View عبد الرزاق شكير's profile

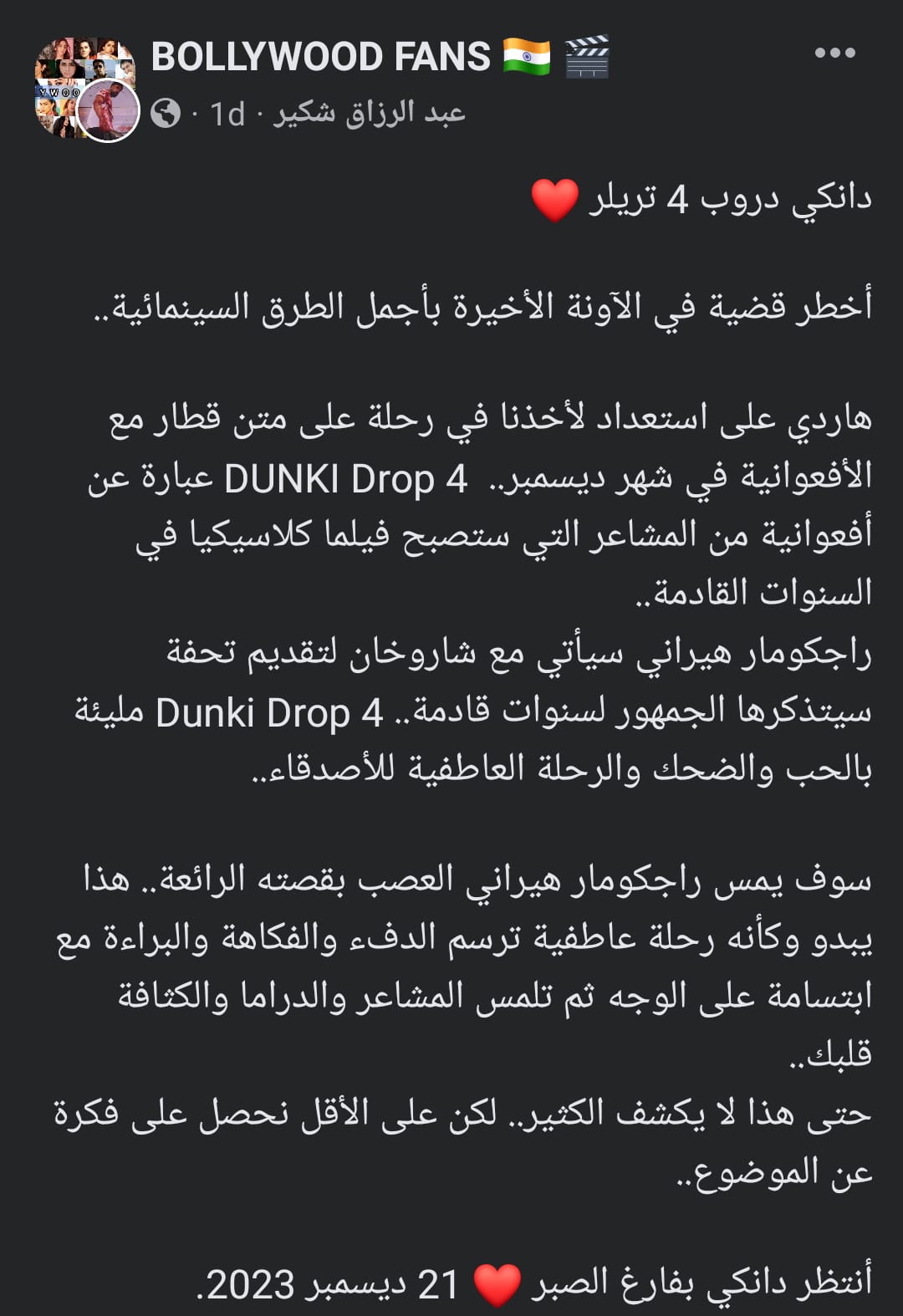370,113
